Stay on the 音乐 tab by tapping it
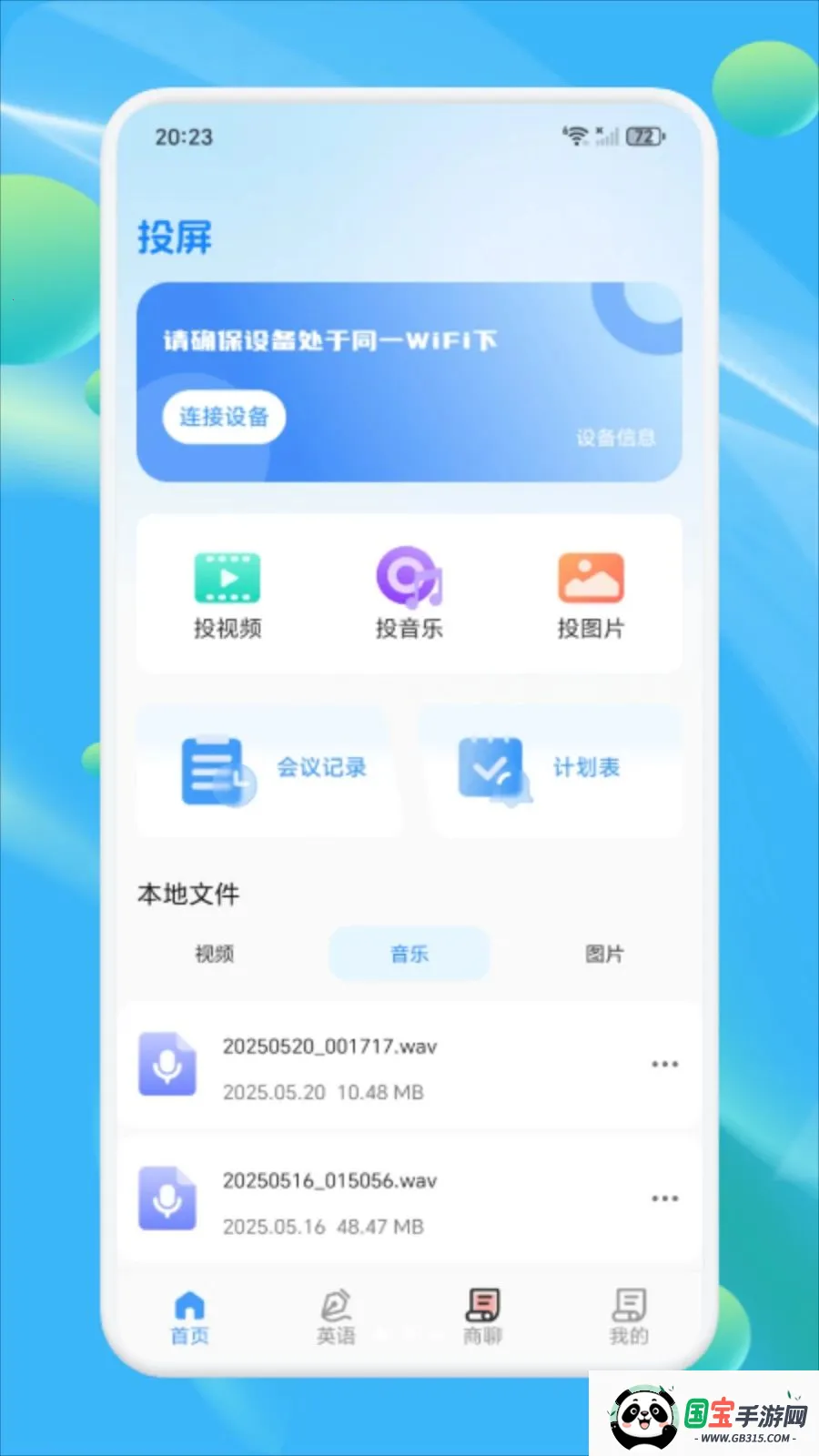 pyautogui.click(x=409, y=954)
